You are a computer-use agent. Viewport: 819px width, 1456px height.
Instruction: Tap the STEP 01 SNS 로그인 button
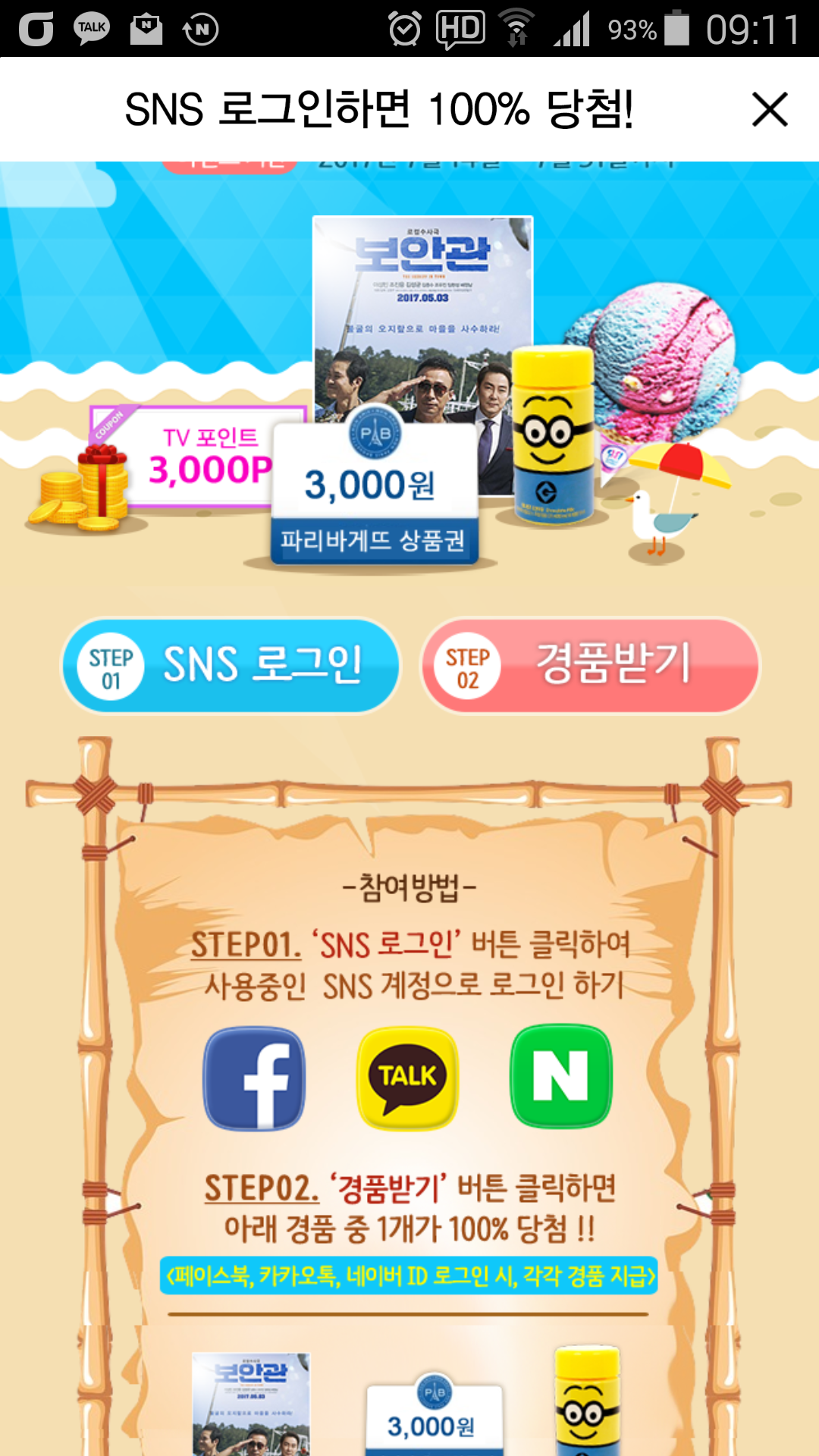click(x=231, y=666)
